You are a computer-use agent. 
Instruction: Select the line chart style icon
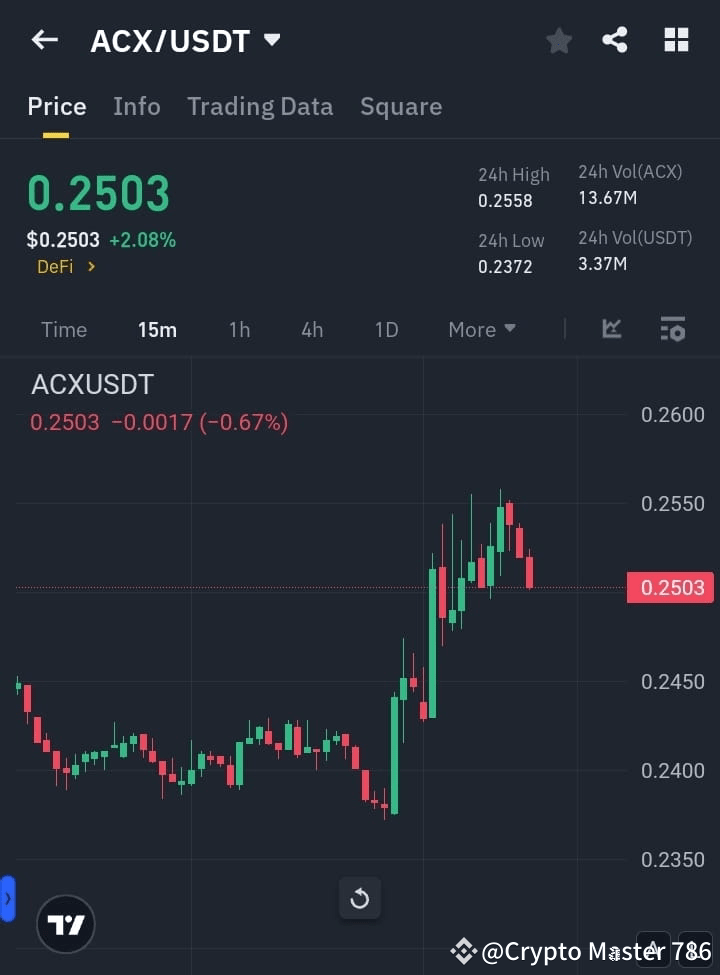(611, 329)
